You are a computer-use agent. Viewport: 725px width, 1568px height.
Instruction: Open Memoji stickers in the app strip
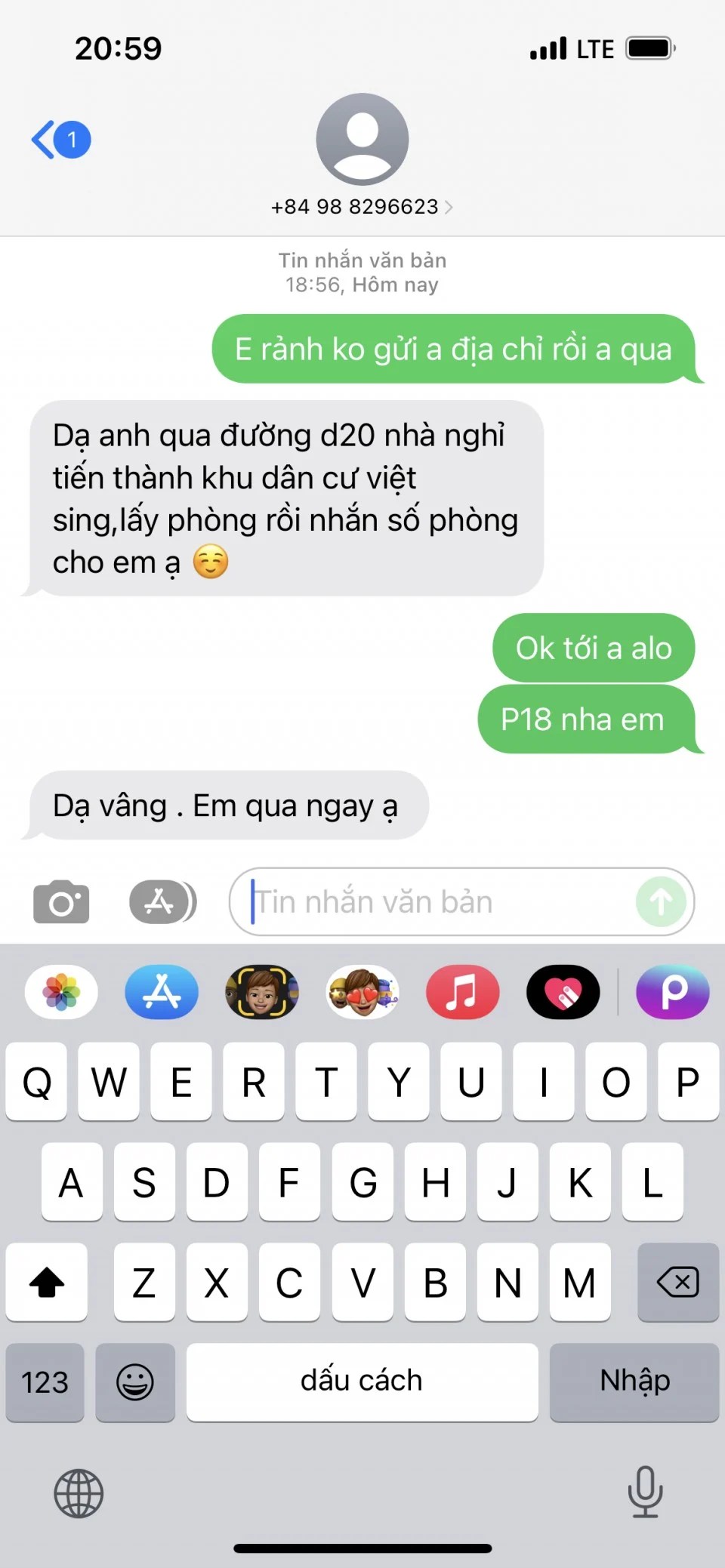coord(362,992)
